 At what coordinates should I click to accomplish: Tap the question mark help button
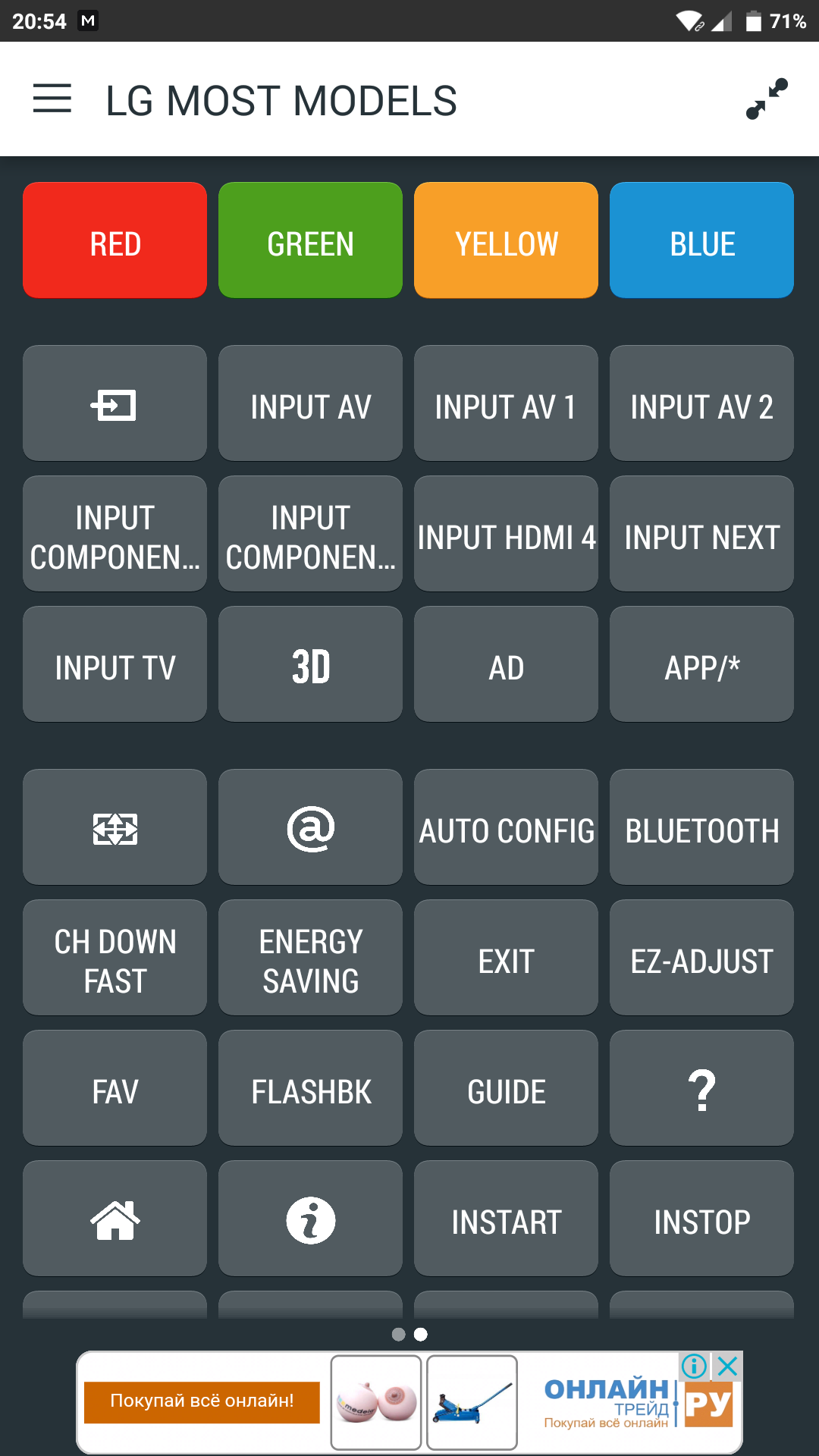701,1089
